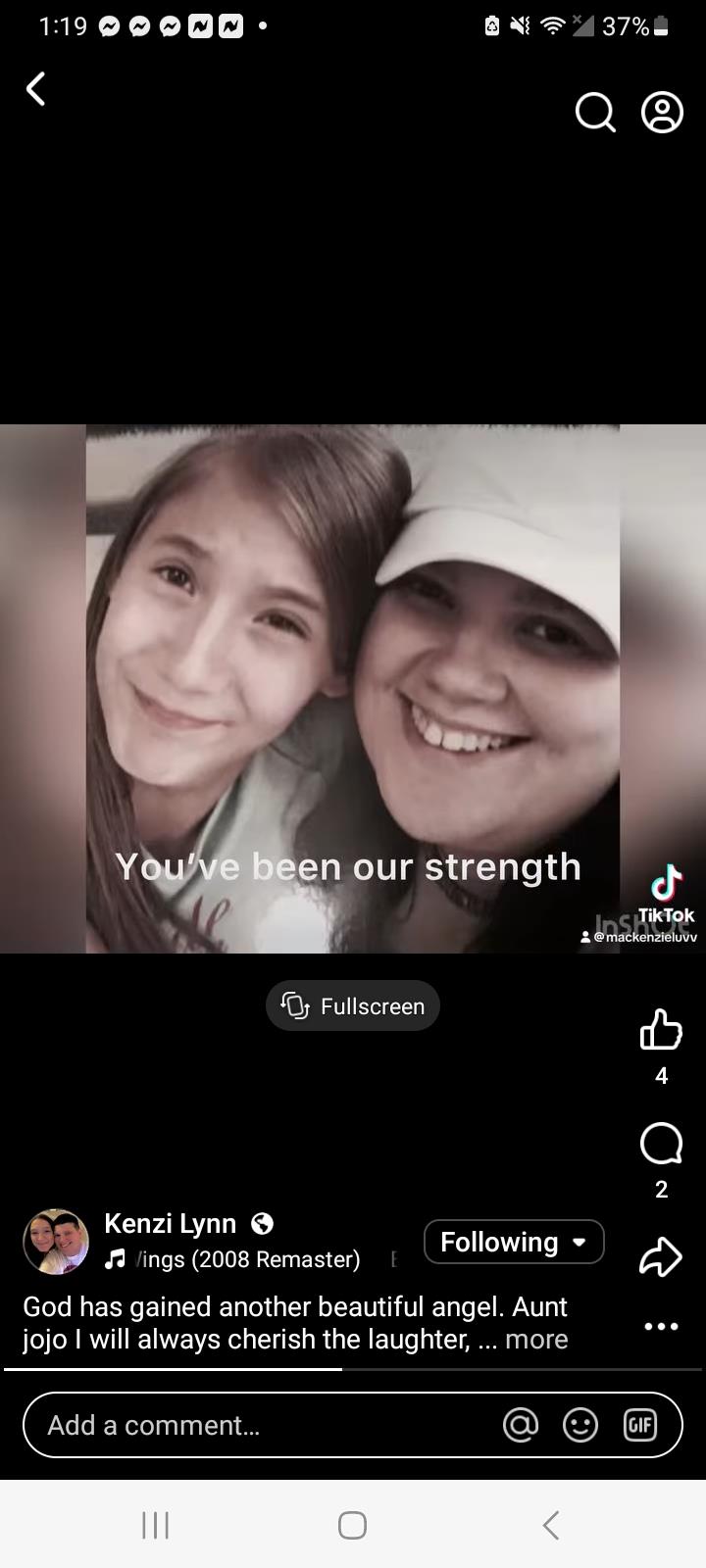Like this video with thumbs up
This screenshot has width=706, height=1568.
point(661,1030)
